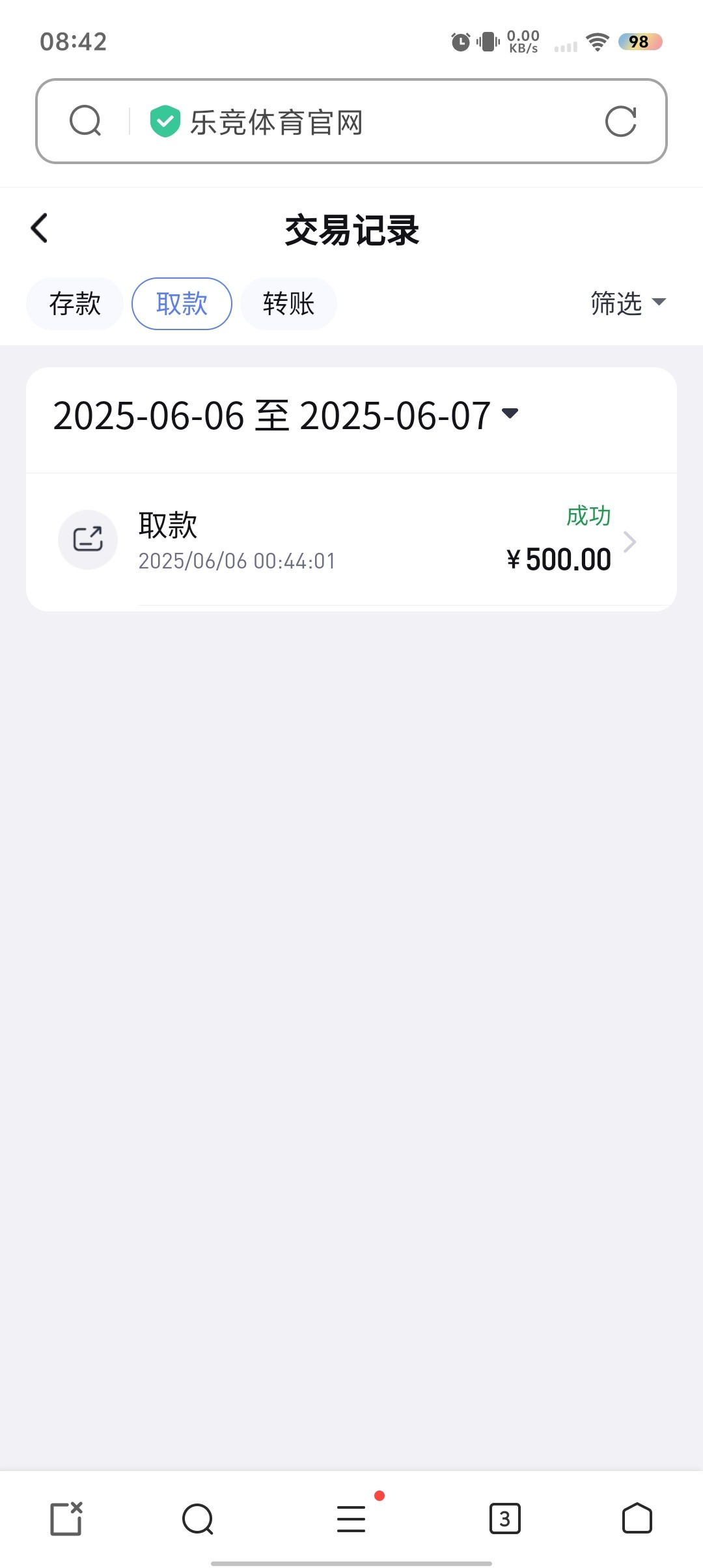Viewport: 703px width, 1568px height.
Task: Go to the browser home page
Action: 637,1519
